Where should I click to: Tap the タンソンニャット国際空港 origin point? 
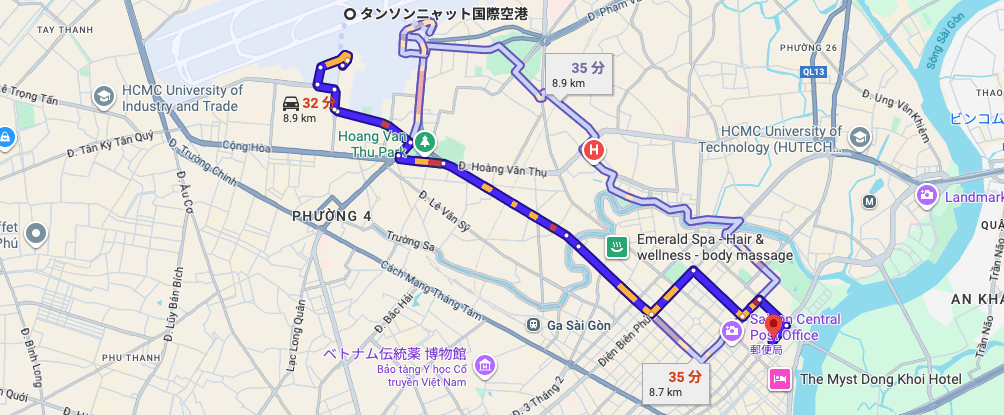349,14
